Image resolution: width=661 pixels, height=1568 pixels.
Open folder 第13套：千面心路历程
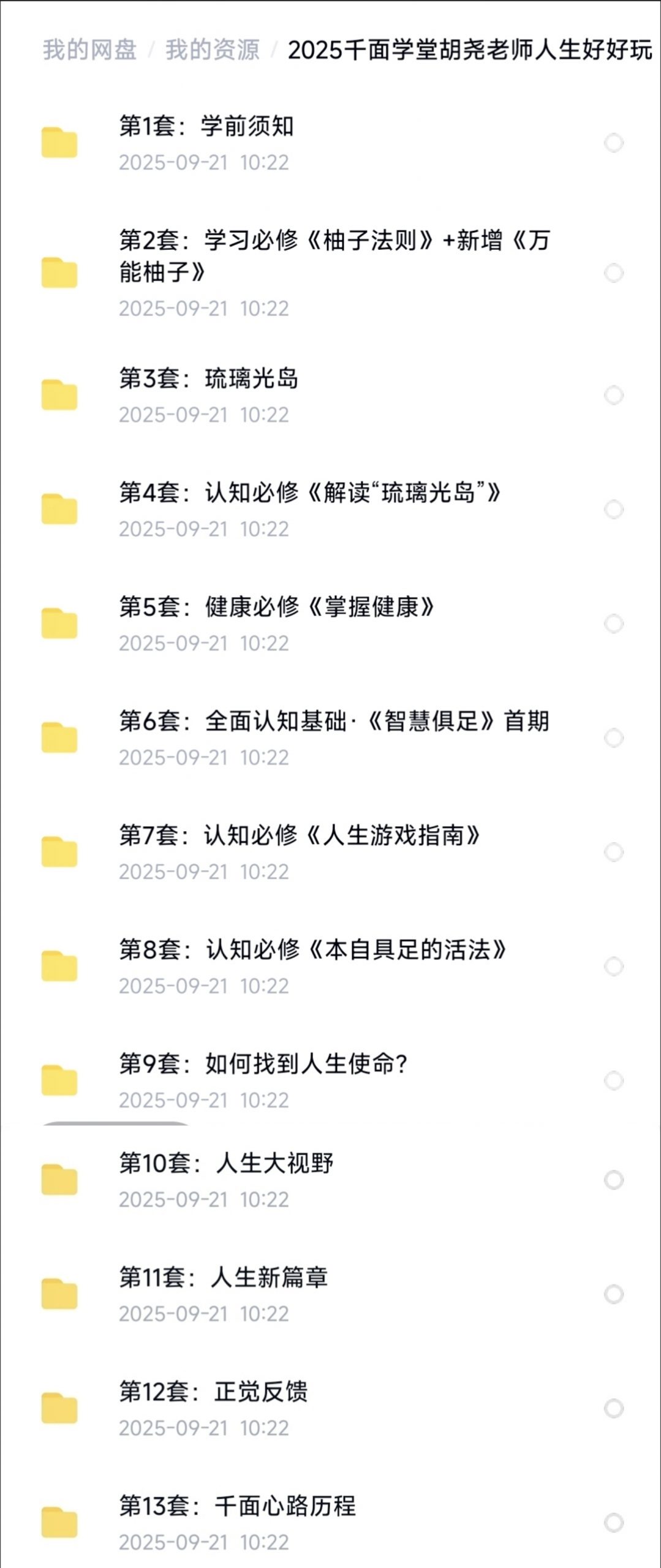237,1506
